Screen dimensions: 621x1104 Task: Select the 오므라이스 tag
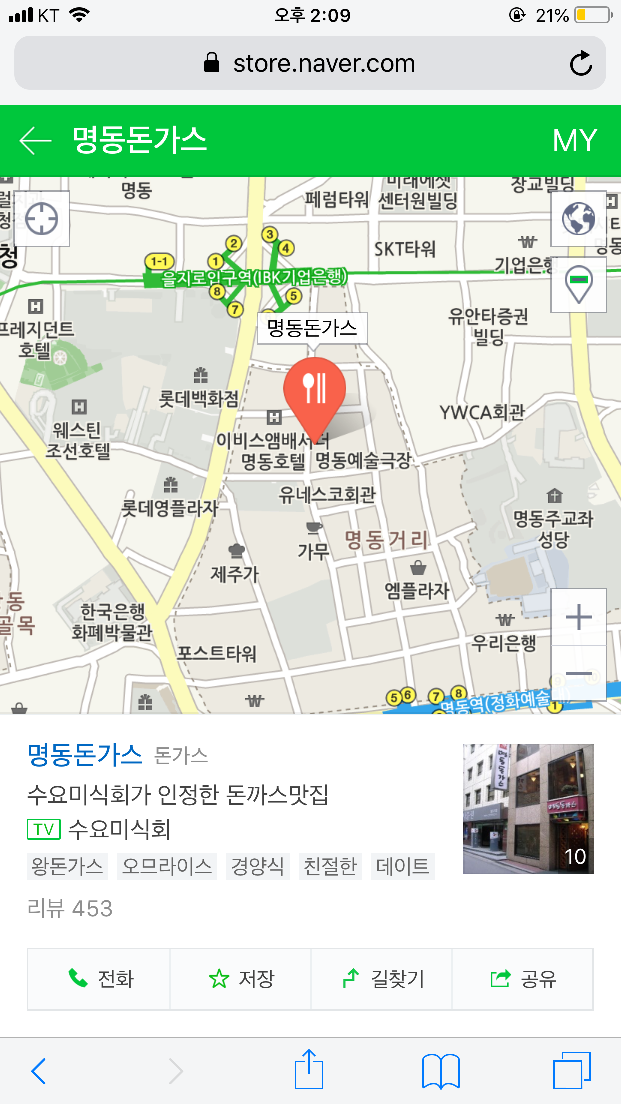(x=167, y=866)
